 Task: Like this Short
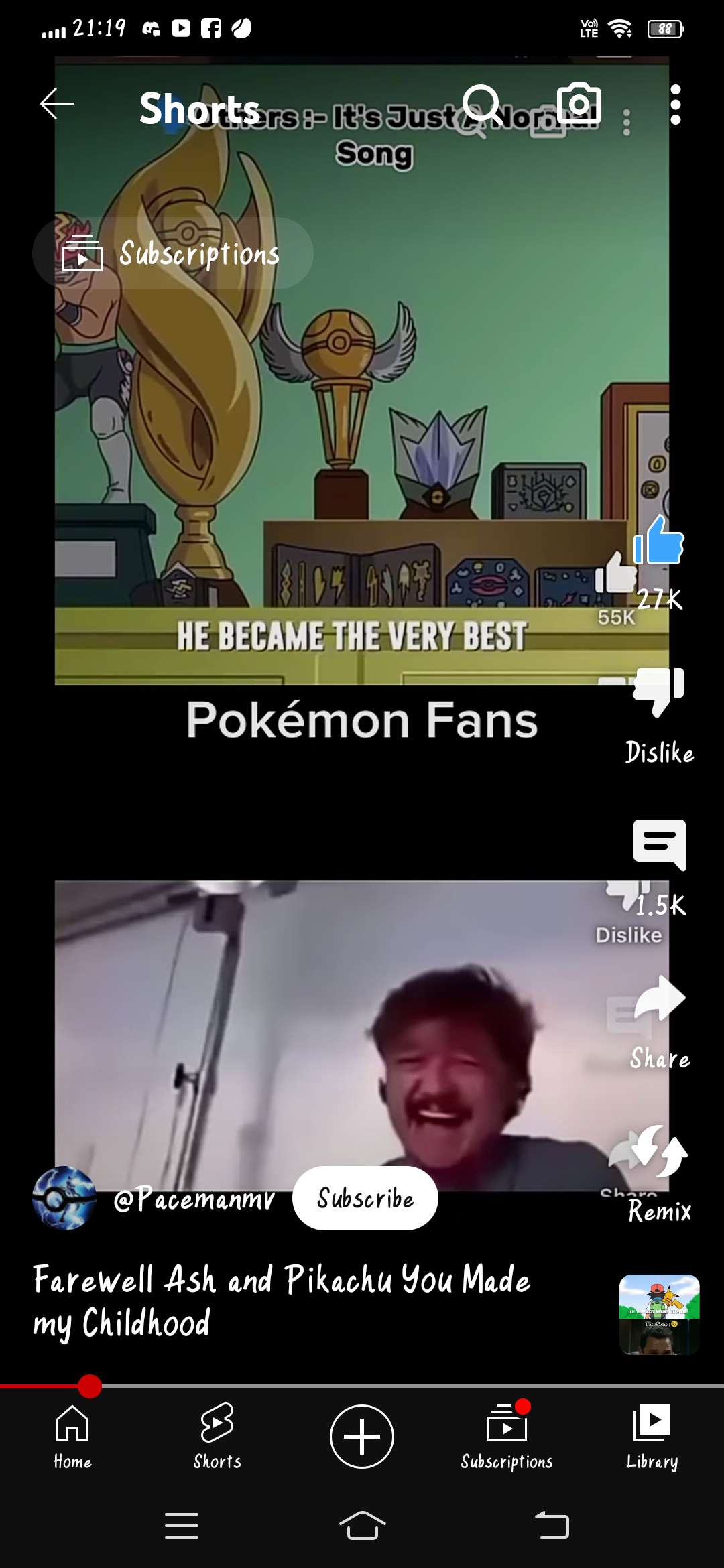(x=659, y=541)
